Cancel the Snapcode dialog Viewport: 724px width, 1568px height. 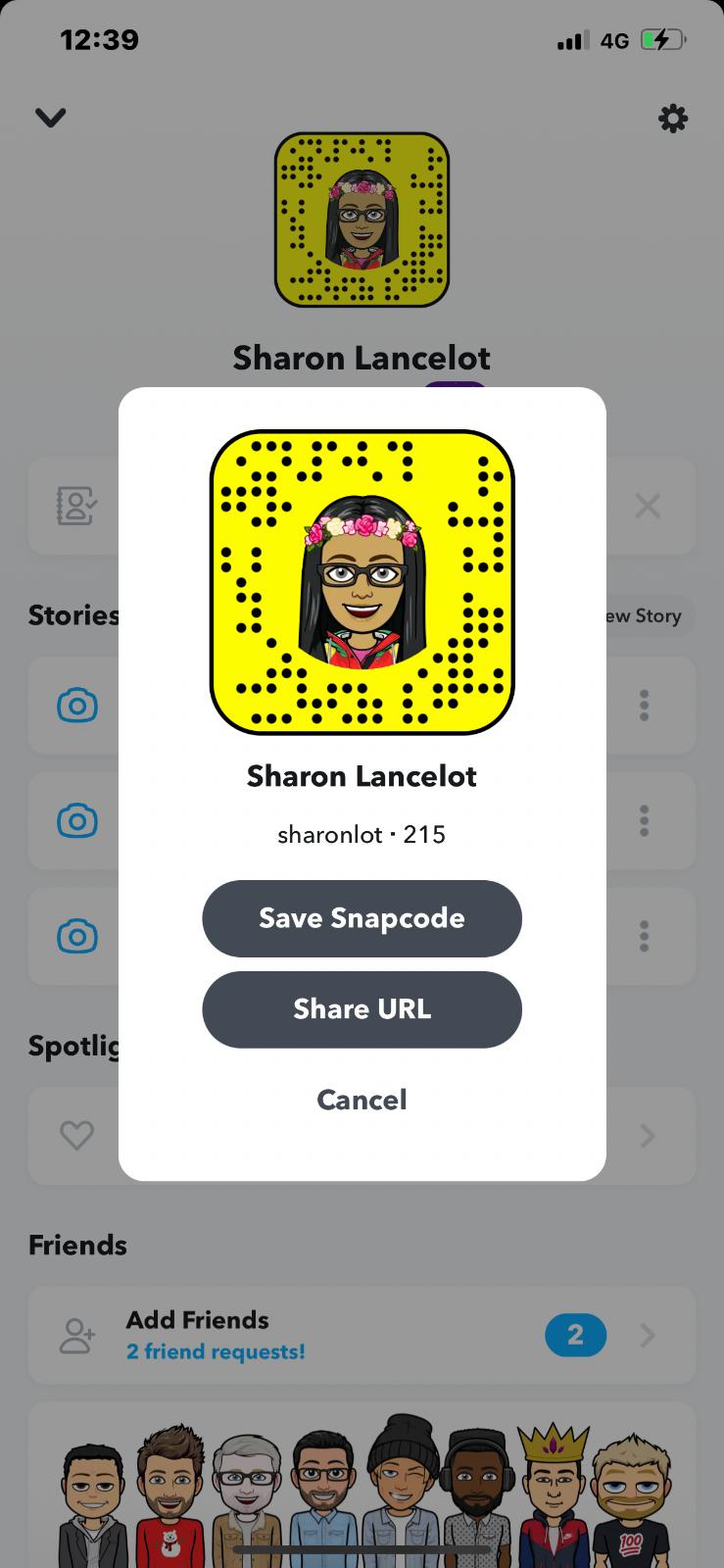[362, 1100]
